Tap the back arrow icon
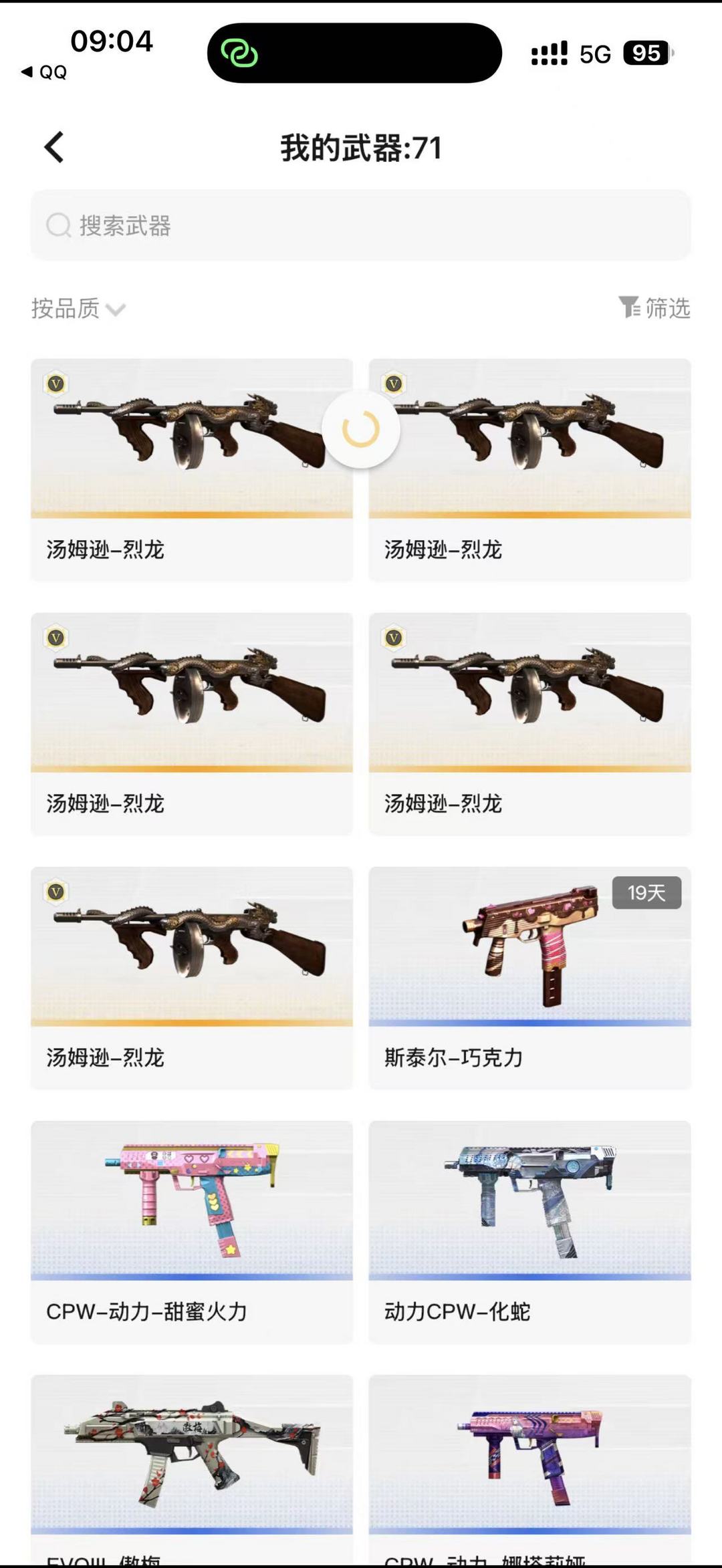722x1568 pixels. click(x=55, y=147)
